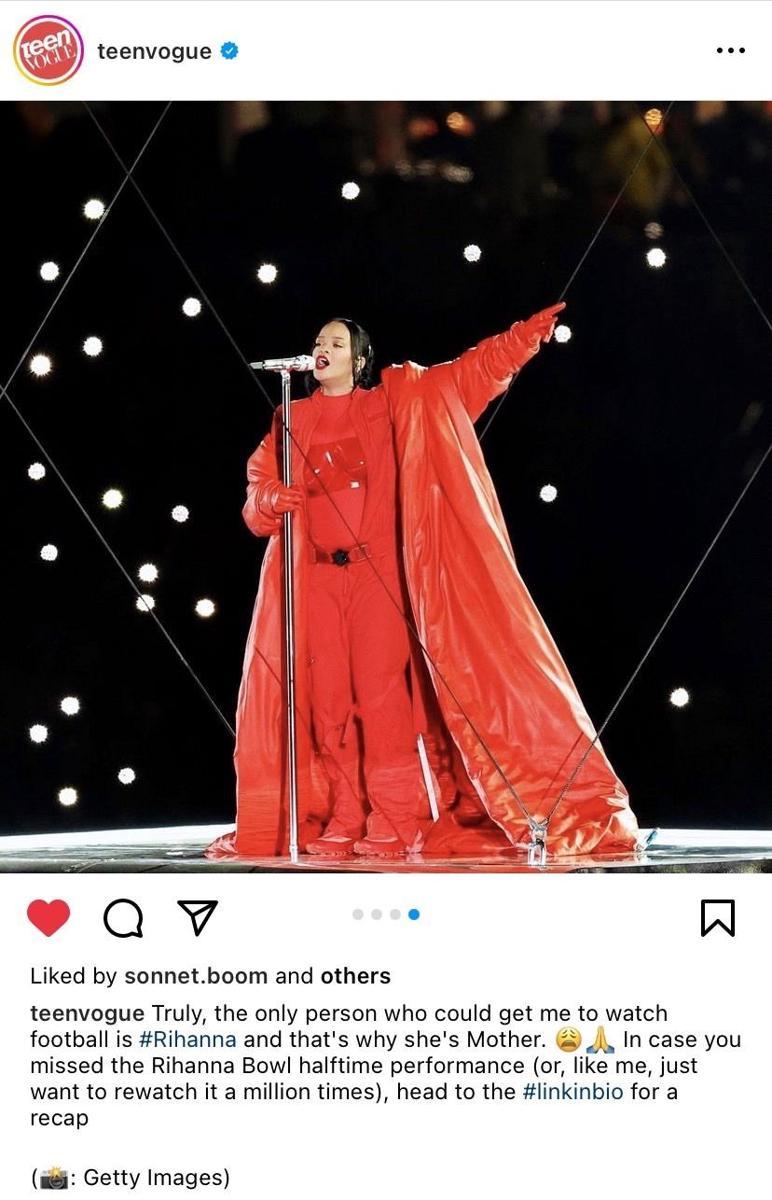Open the three-dot post options menu
The height and width of the screenshot is (1200, 772).
(x=731, y=51)
